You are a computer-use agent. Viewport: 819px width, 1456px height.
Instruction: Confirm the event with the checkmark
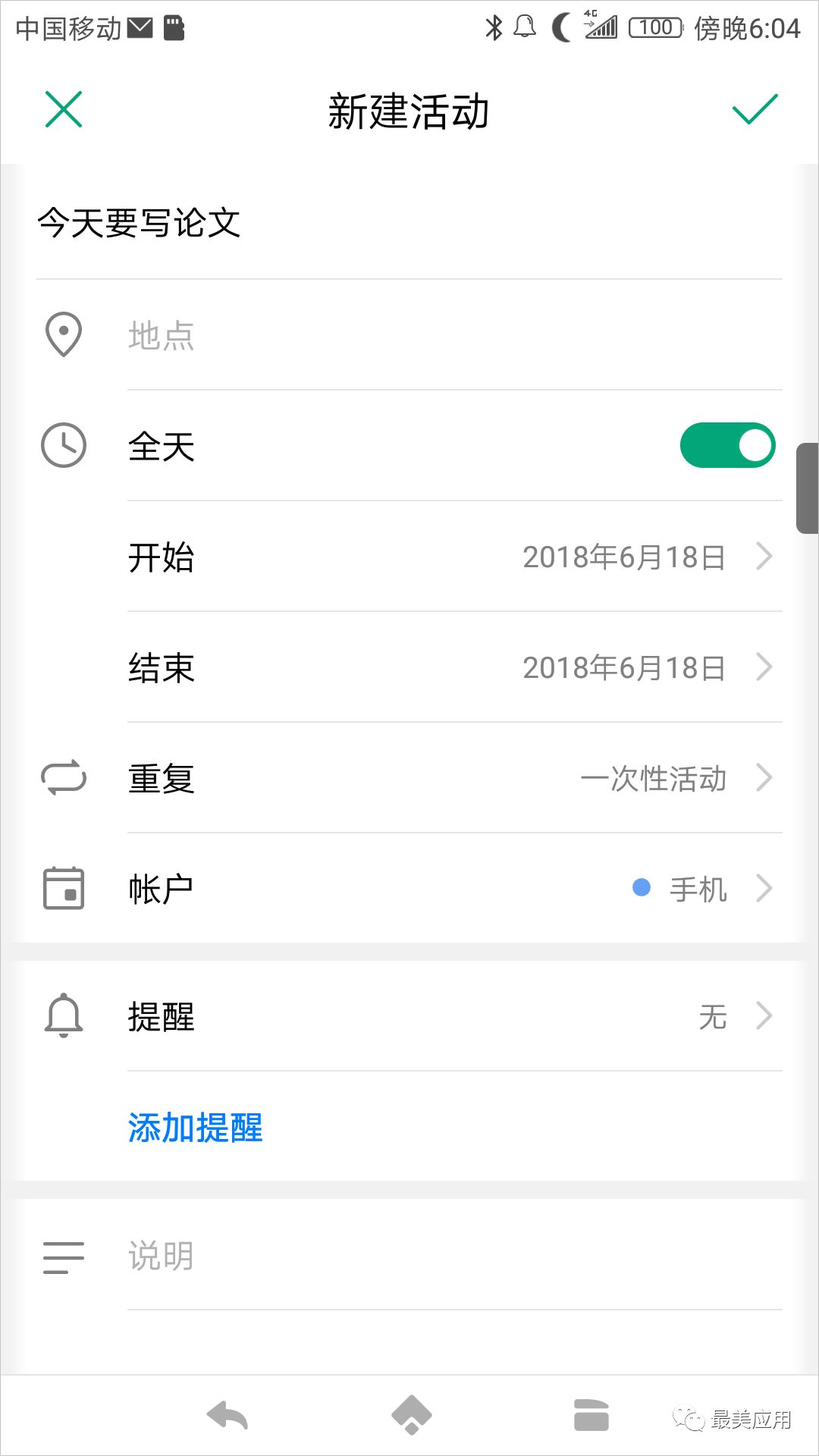click(x=755, y=111)
